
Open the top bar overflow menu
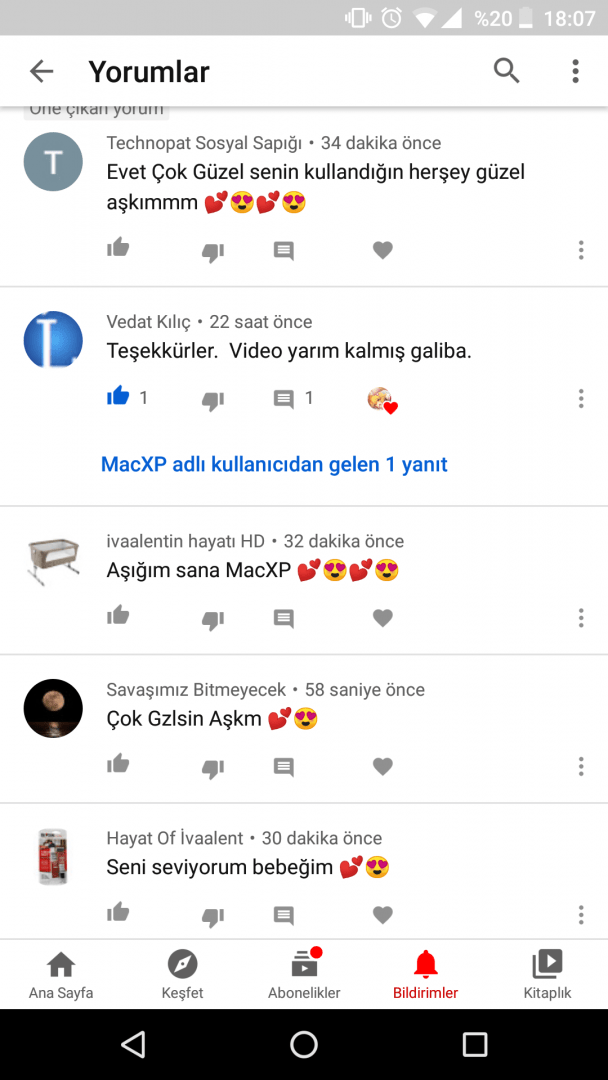tap(575, 71)
